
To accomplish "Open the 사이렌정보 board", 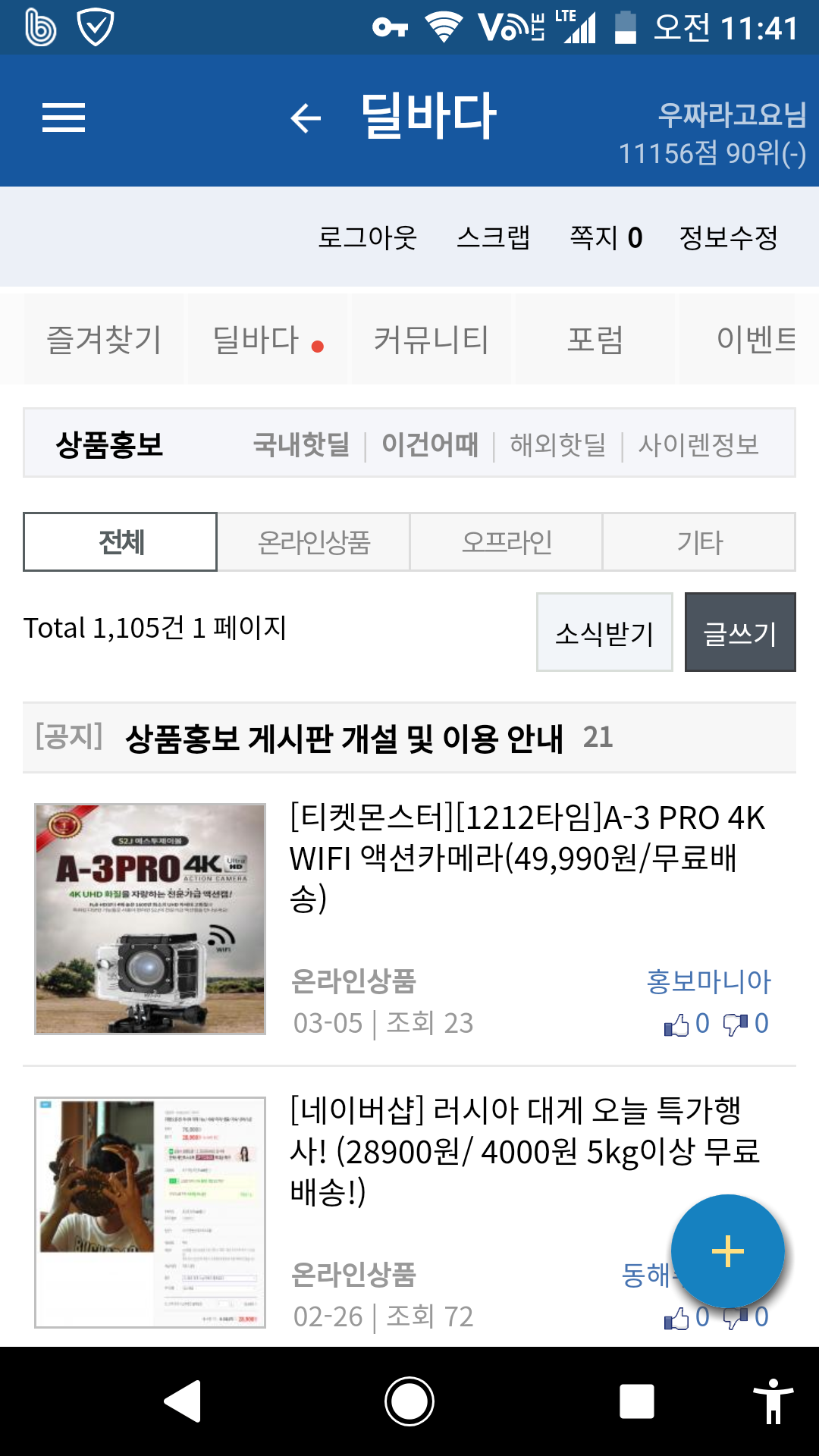I will click(698, 444).
